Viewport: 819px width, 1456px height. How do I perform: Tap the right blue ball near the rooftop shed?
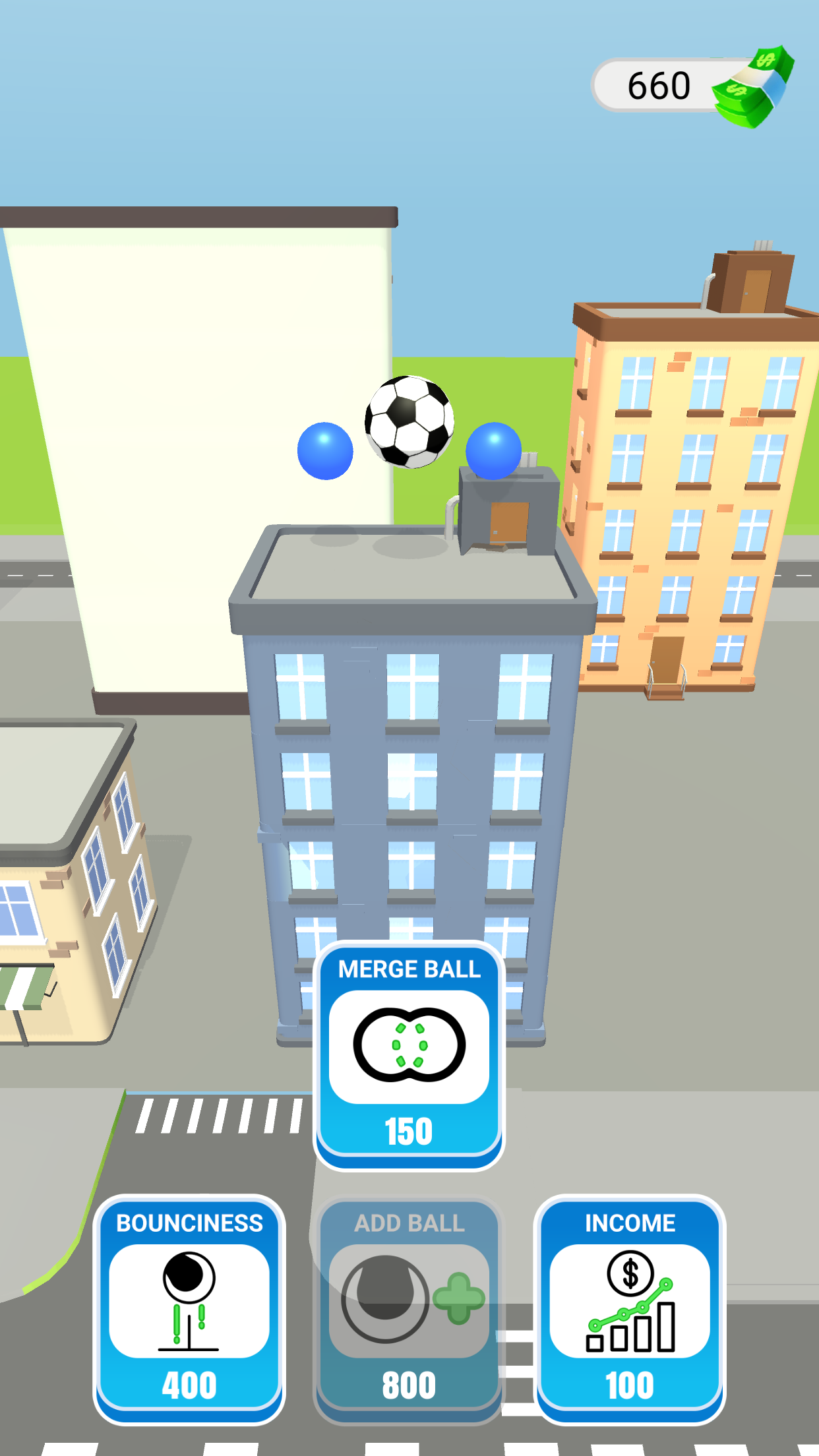tap(495, 452)
